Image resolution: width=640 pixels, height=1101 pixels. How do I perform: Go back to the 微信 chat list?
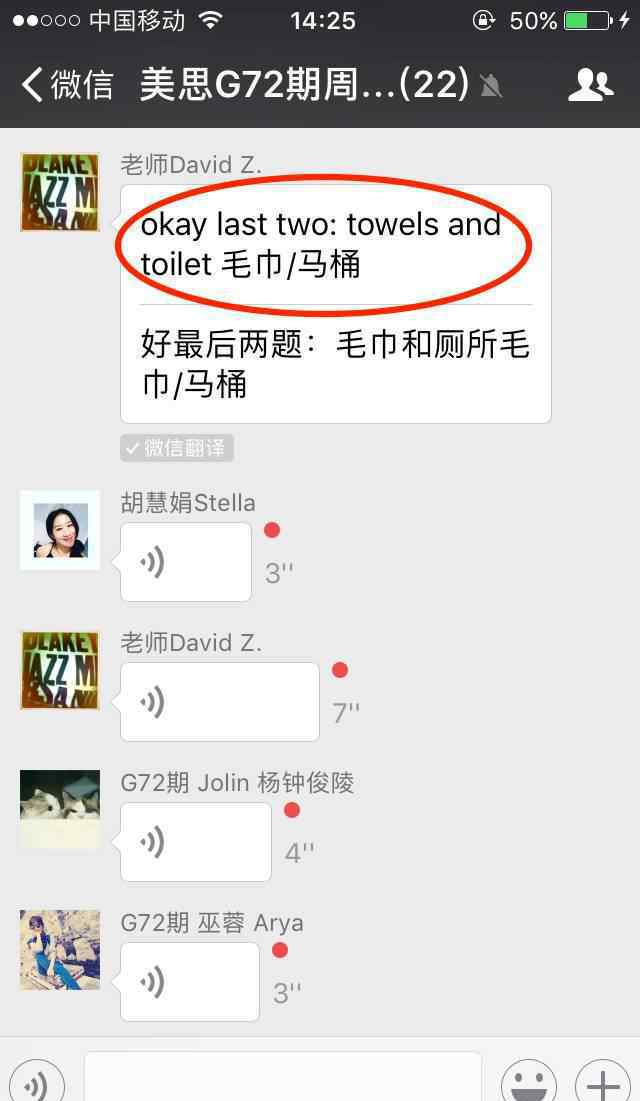click(67, 85)
